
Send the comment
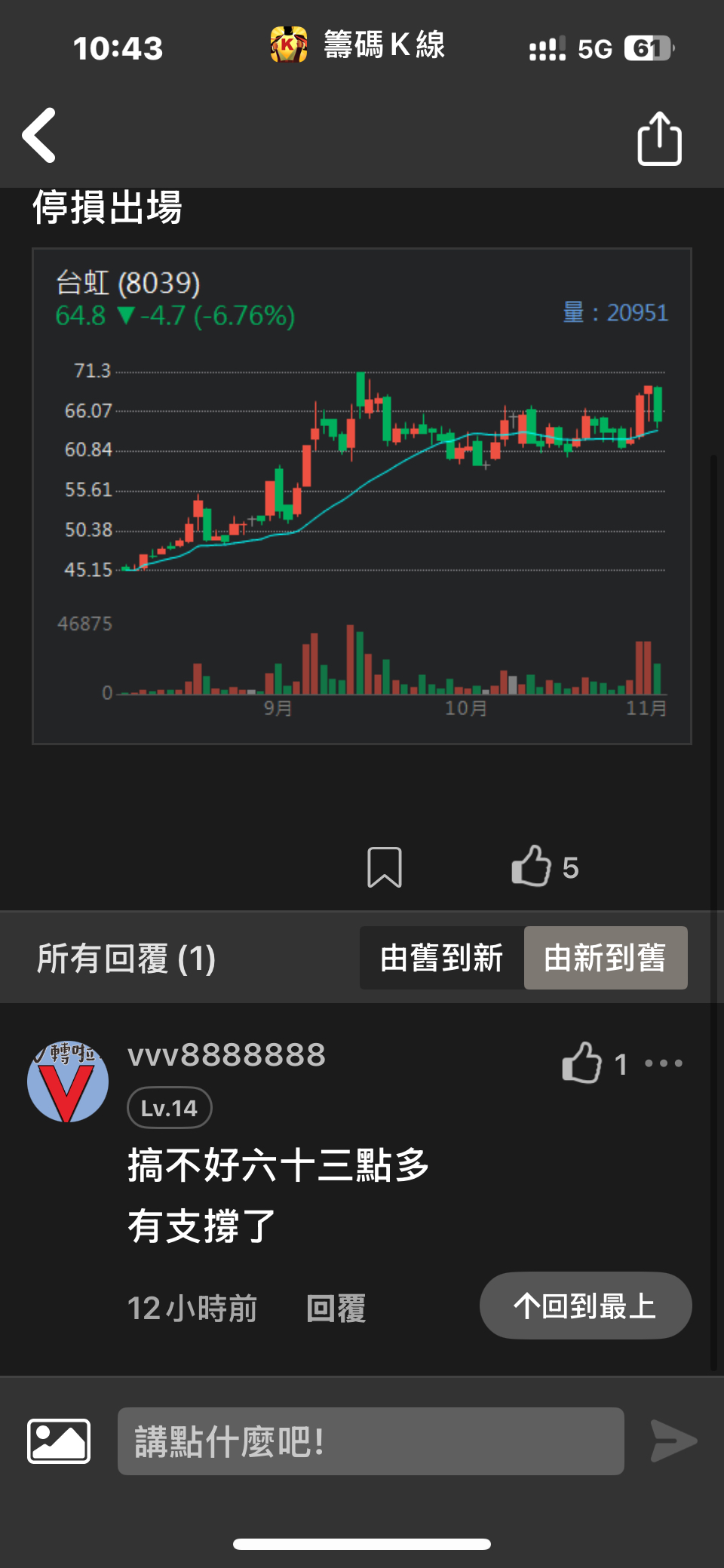(x=673, y=1441)
